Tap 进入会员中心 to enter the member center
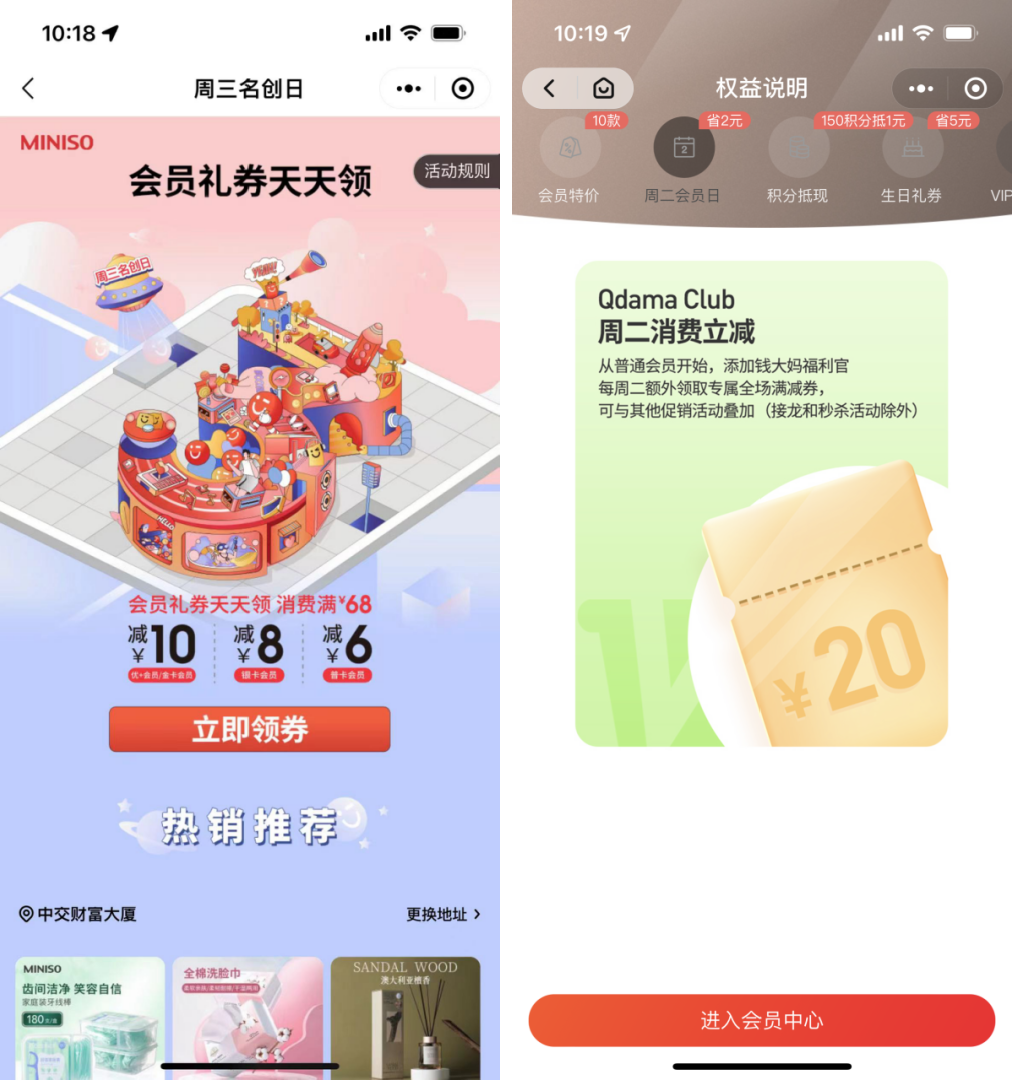 (x=761, y=1020)
